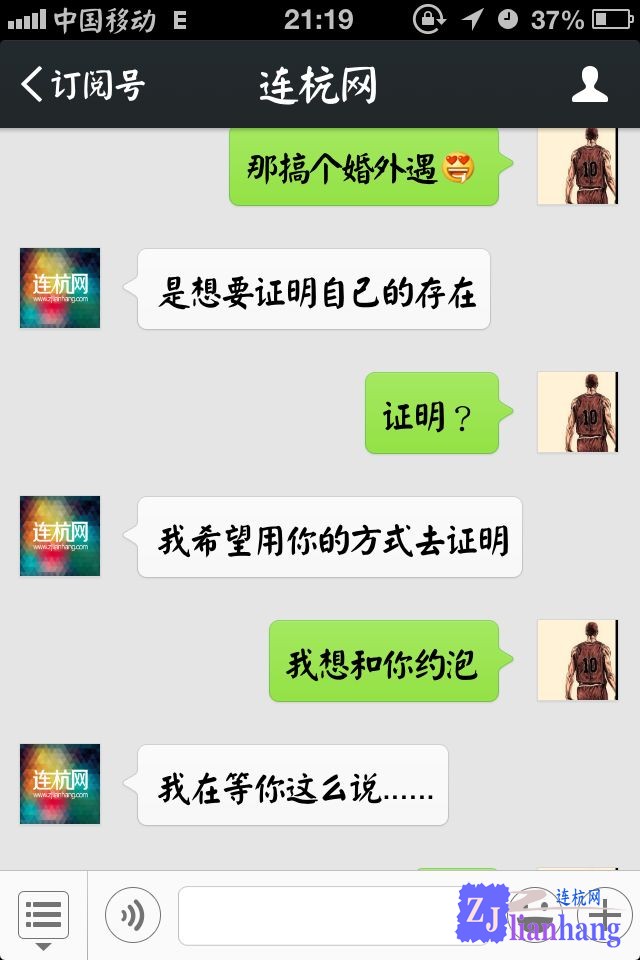Open the menu list button beside the input bar
640x960 pixels.
pos(43,915)
